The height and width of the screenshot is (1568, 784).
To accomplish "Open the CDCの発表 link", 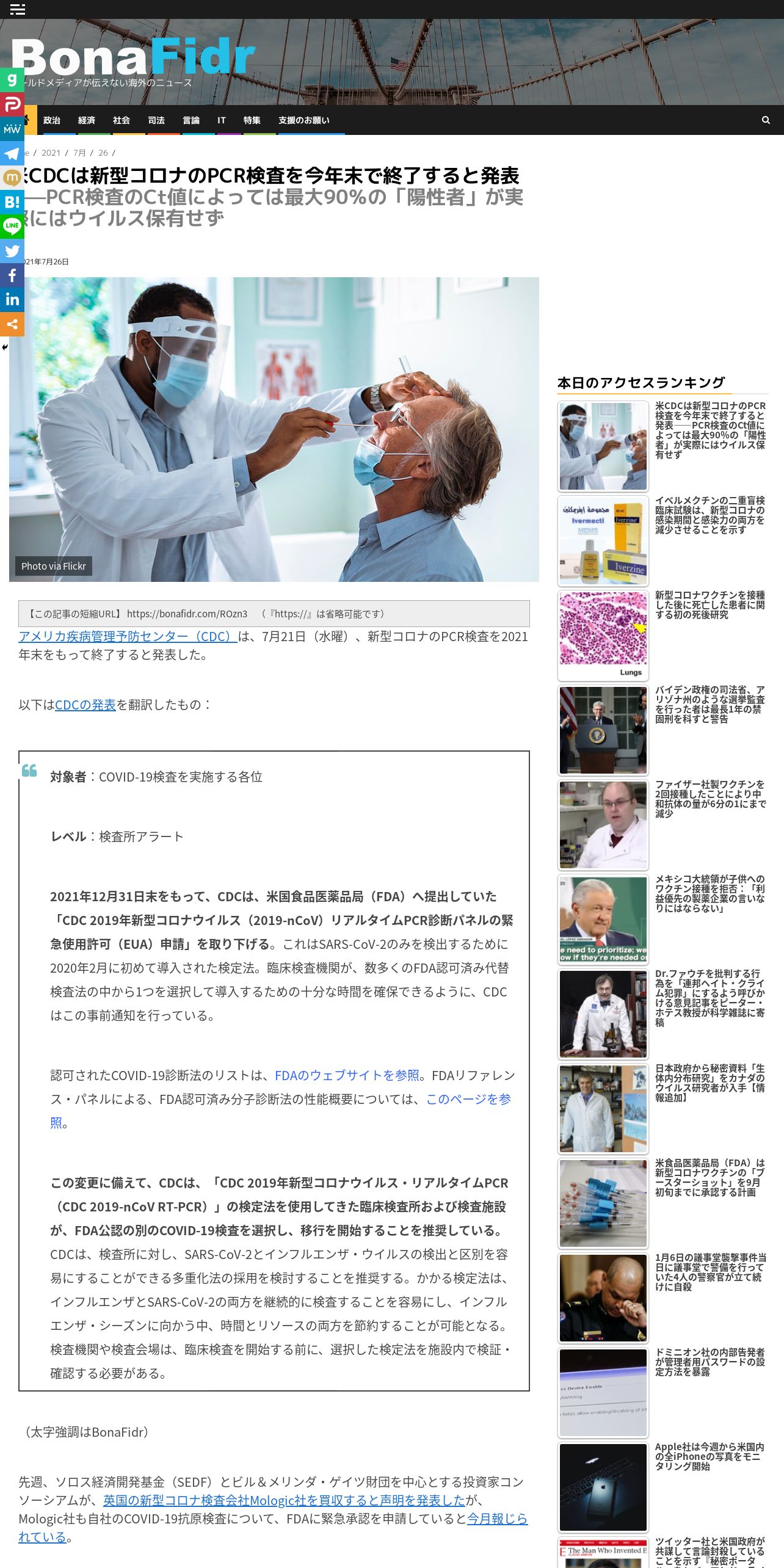I will point(85,705).
